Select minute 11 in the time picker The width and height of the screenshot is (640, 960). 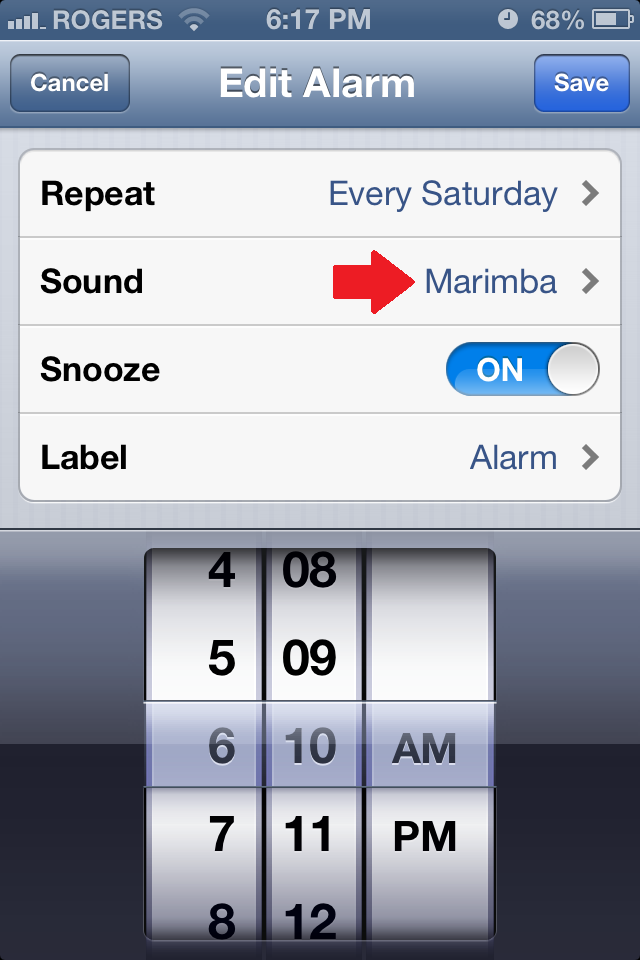click(x=310, y=834)
